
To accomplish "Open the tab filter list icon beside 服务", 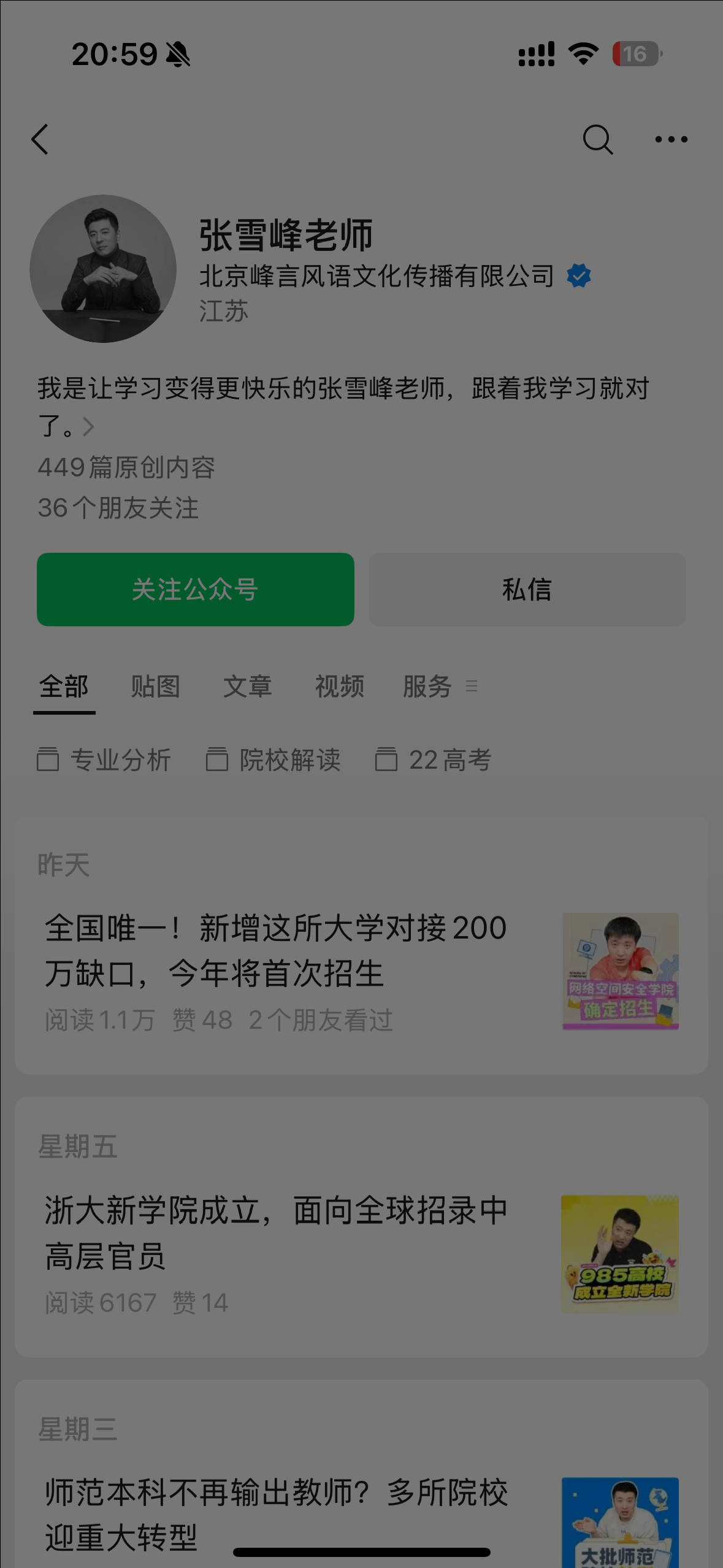I will (472, 687).
